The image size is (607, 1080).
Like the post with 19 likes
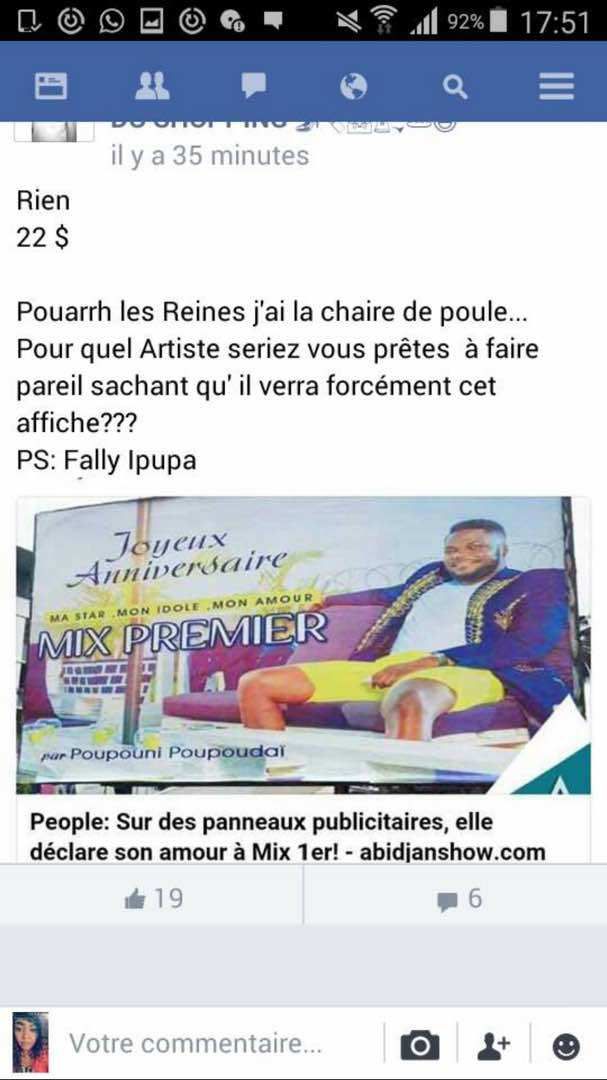tap(153, 898)
